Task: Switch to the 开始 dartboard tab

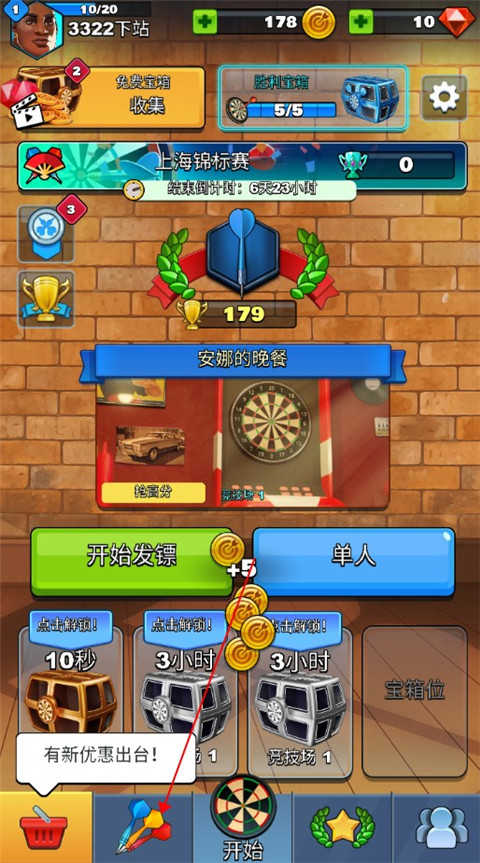Action: [242, 823]
